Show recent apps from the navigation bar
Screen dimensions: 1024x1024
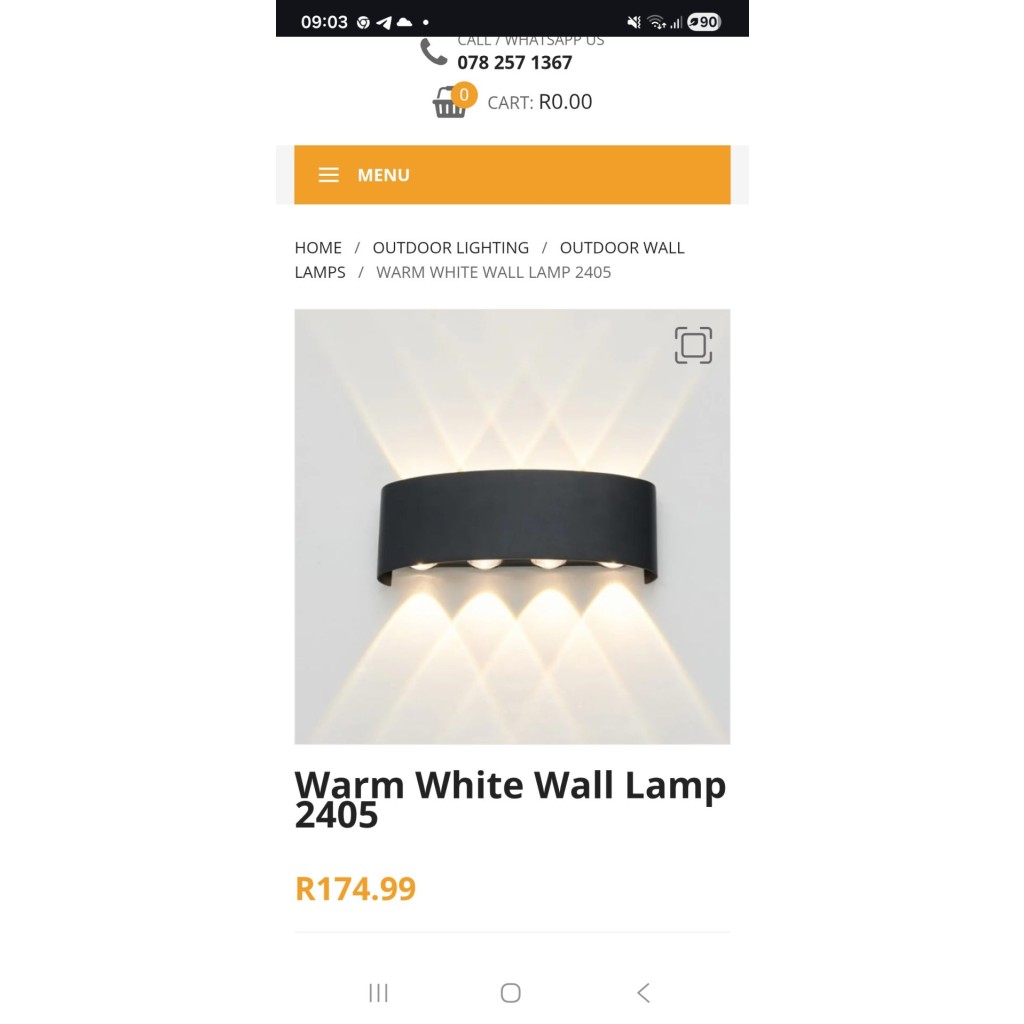(x=378, y=993)
